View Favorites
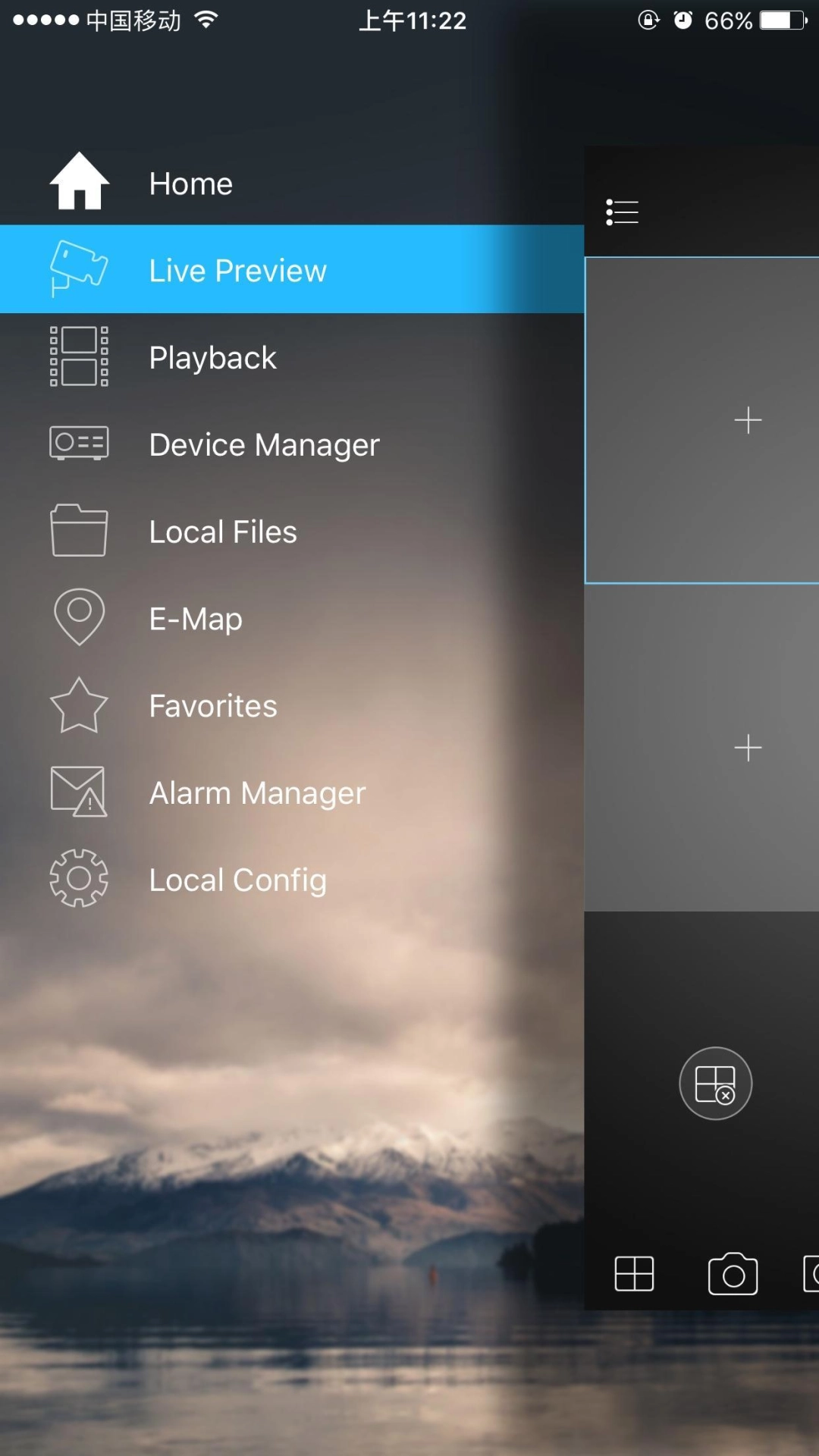This screenshot has width=819, height=1456. [212, 706]
